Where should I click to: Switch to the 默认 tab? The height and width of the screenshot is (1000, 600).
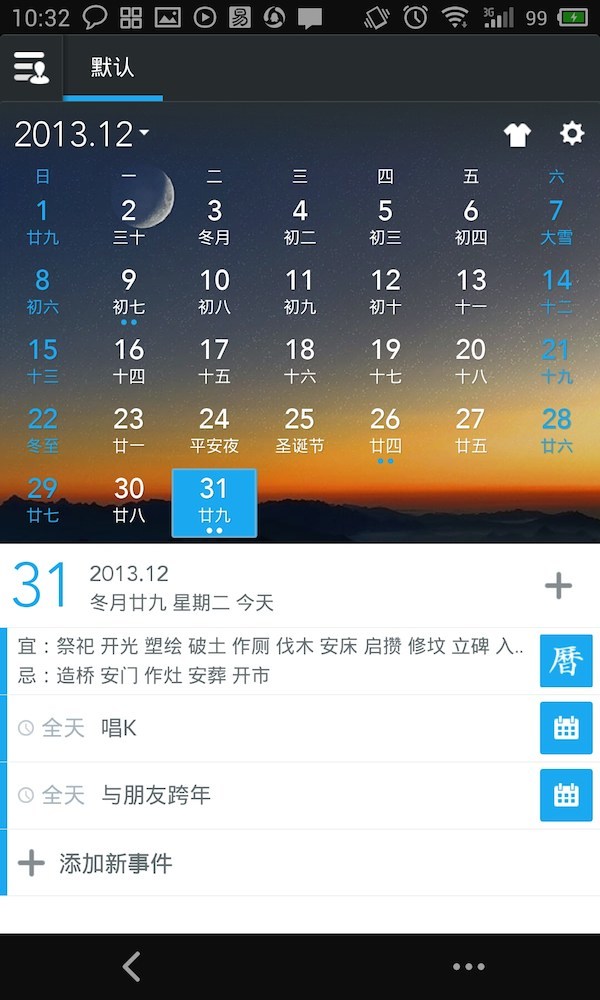coord(112,68)
